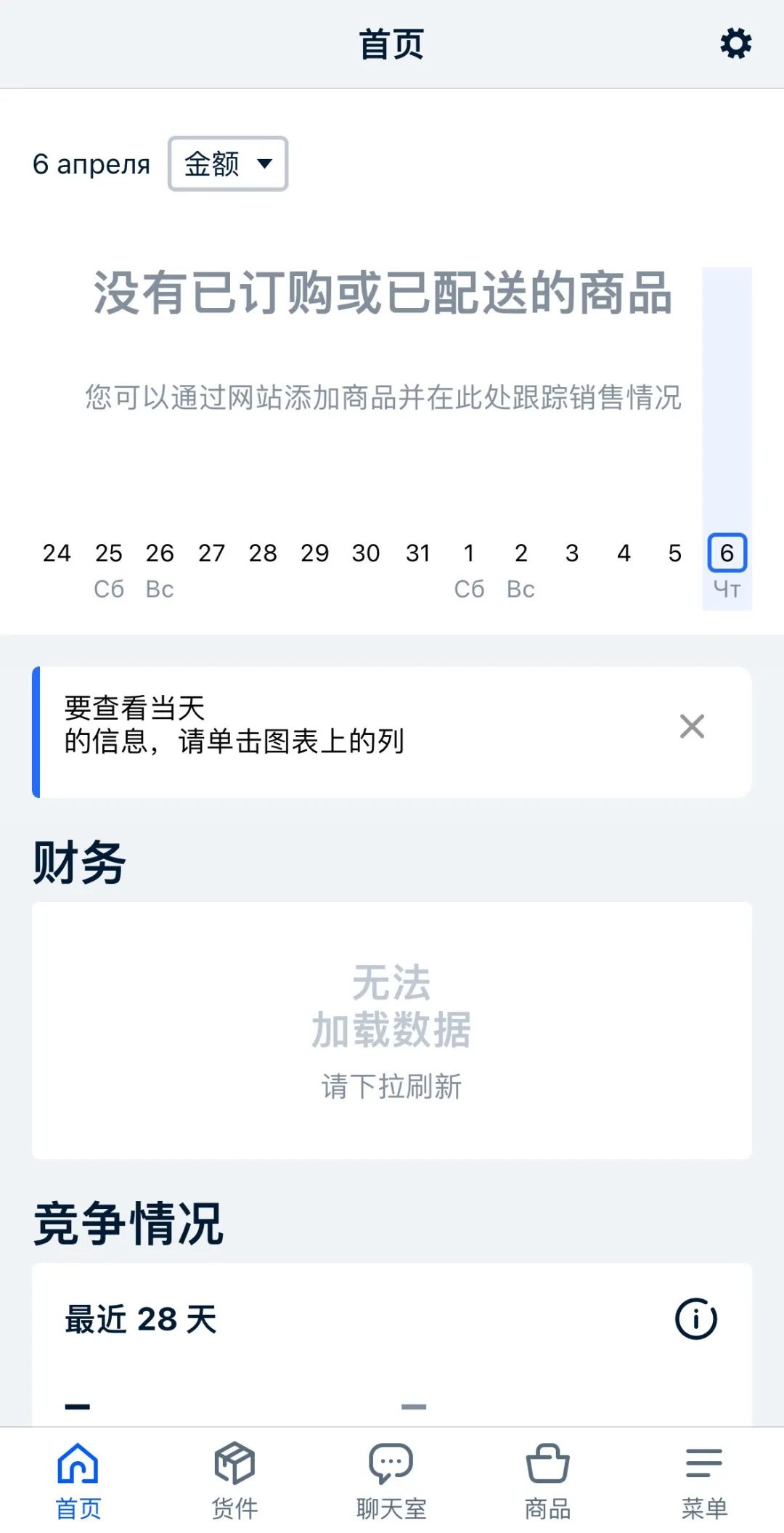Select date 2 marked Вс
The image size is (784, 1533).
coord(520,553)
